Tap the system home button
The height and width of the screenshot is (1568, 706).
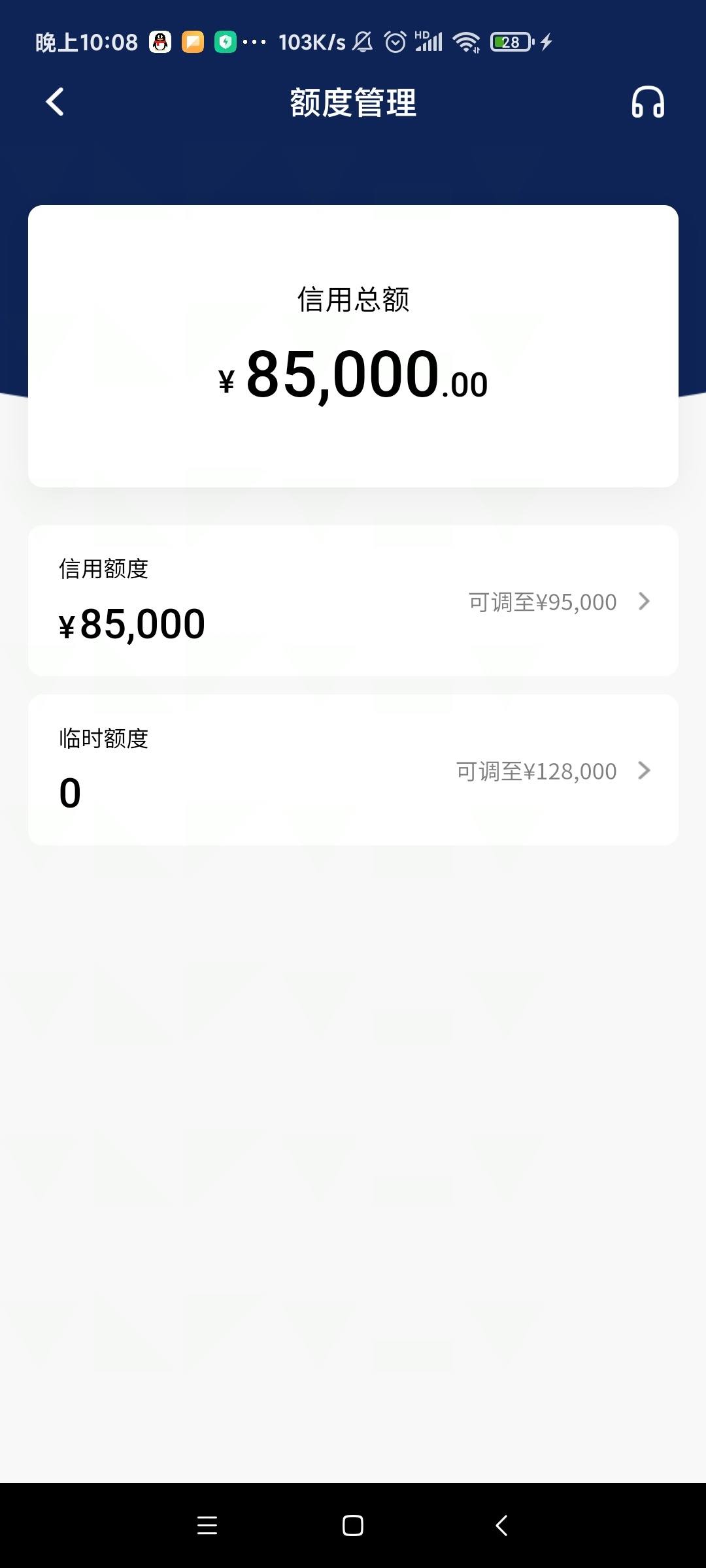coord(353,1526)
